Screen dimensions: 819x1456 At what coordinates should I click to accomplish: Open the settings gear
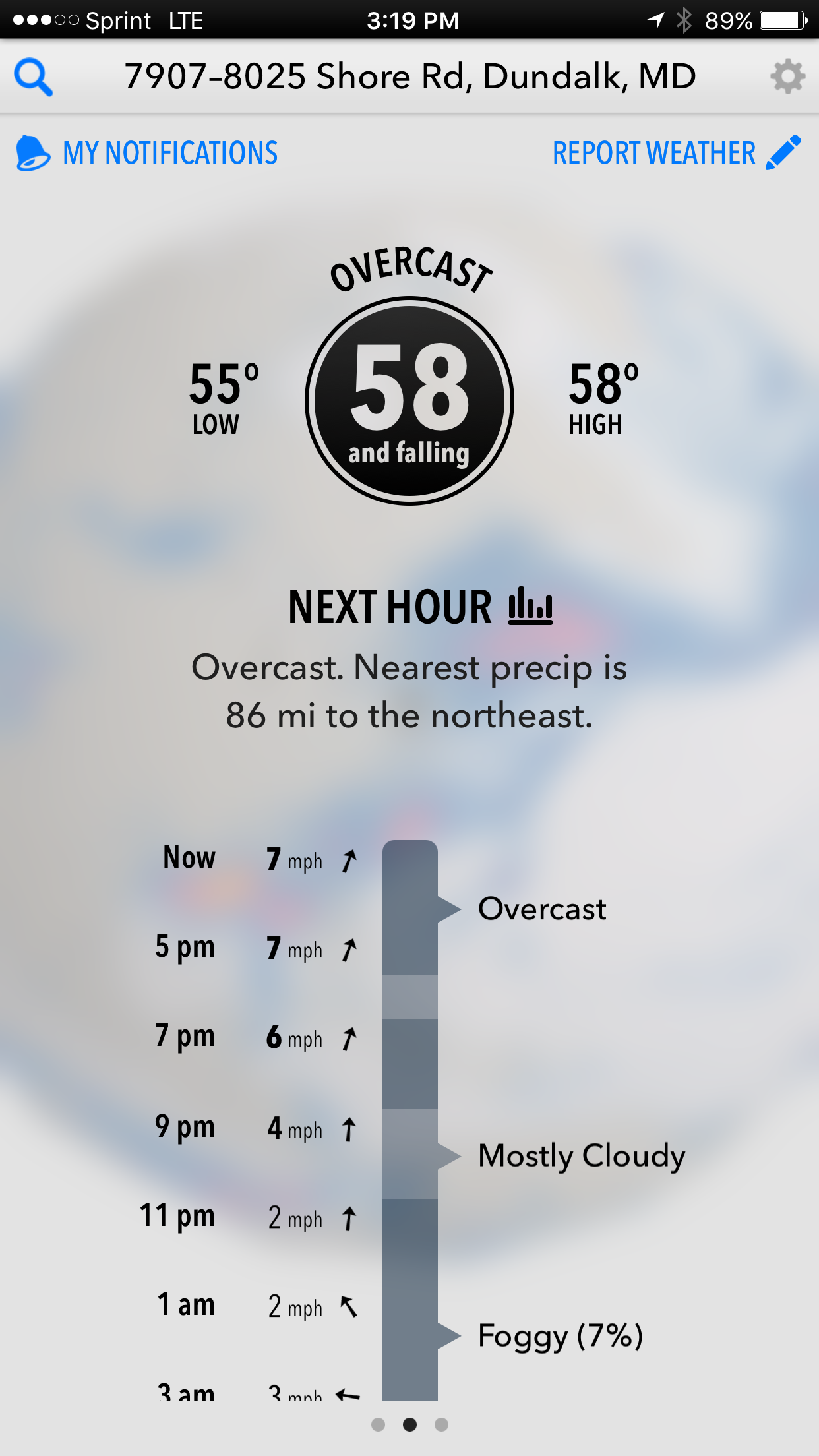[787, 77]
